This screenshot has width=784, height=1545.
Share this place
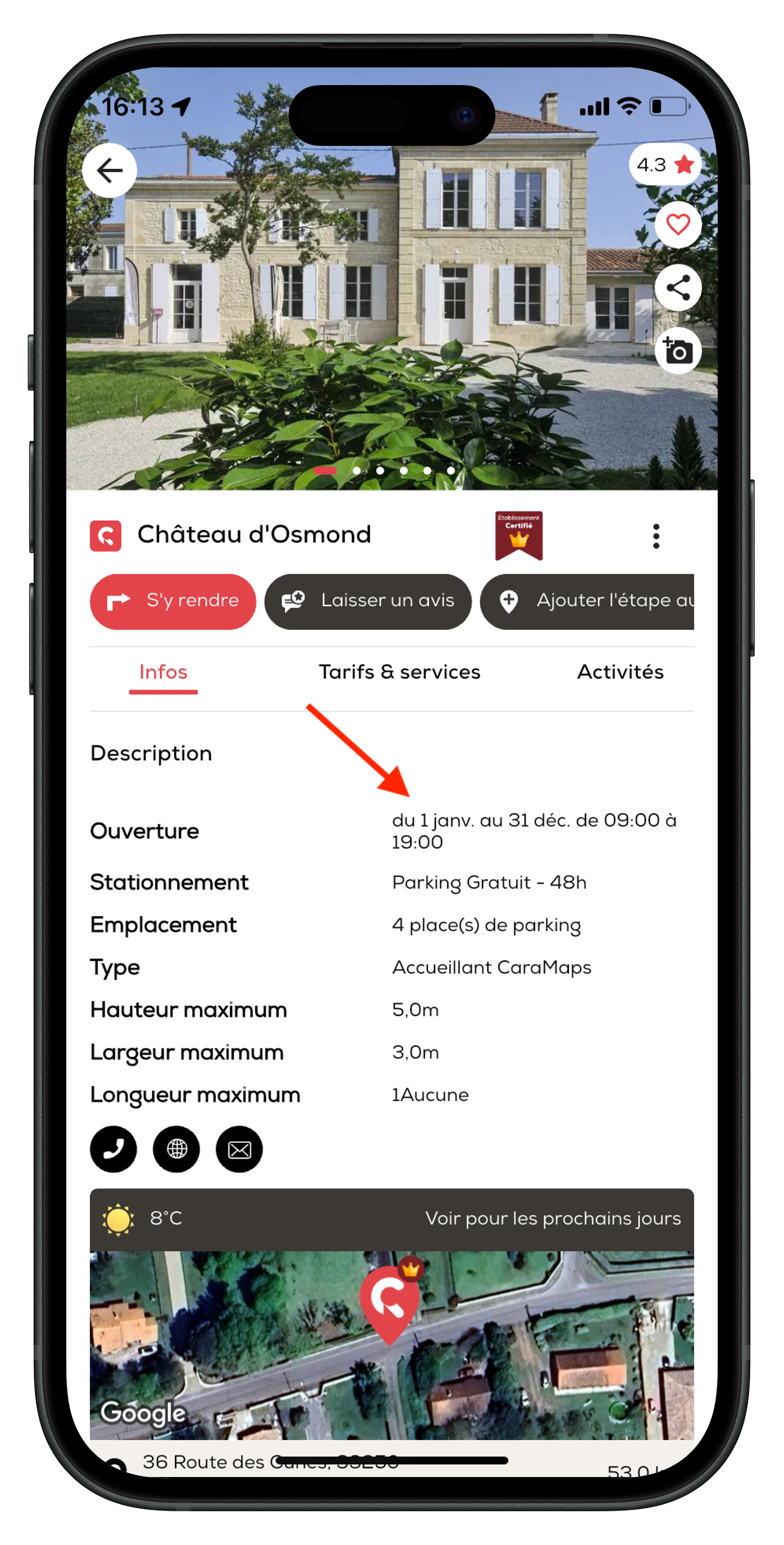pos(678,288)
